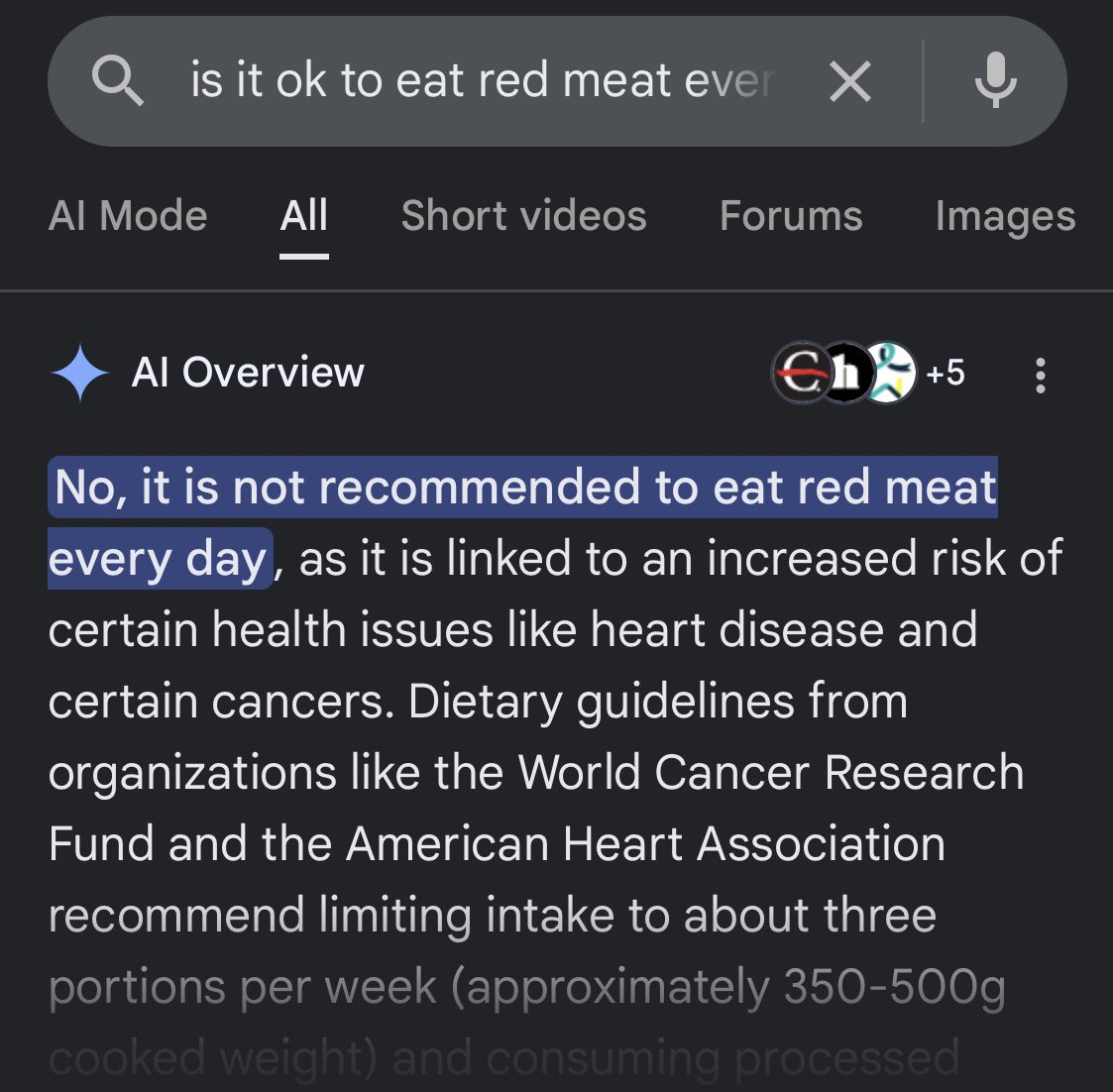
Task: Switch to Short videos tab
Action: coord(523,216)
